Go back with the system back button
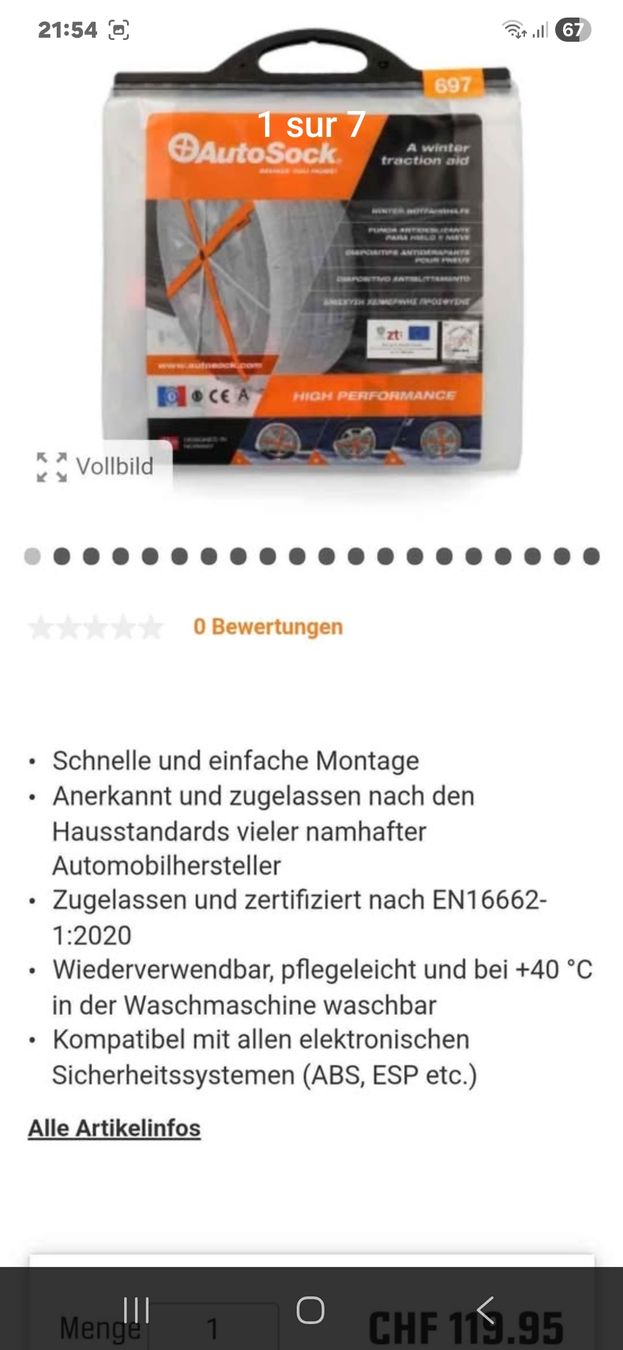This screenshot has height=1350, width=623. click(486, 1310)
